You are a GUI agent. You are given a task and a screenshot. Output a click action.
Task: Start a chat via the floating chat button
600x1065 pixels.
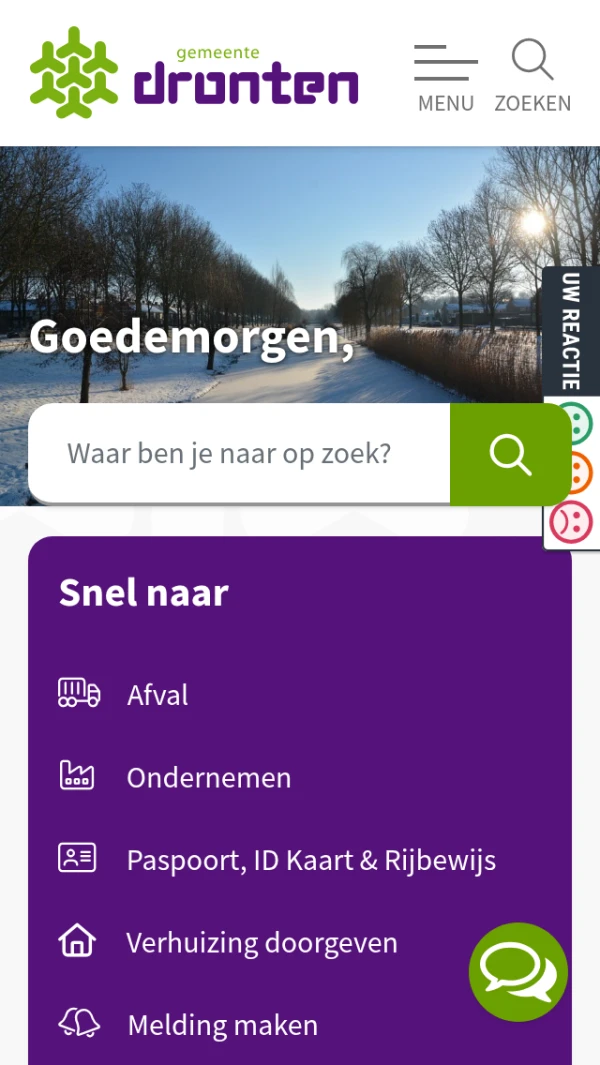point(518,971)
